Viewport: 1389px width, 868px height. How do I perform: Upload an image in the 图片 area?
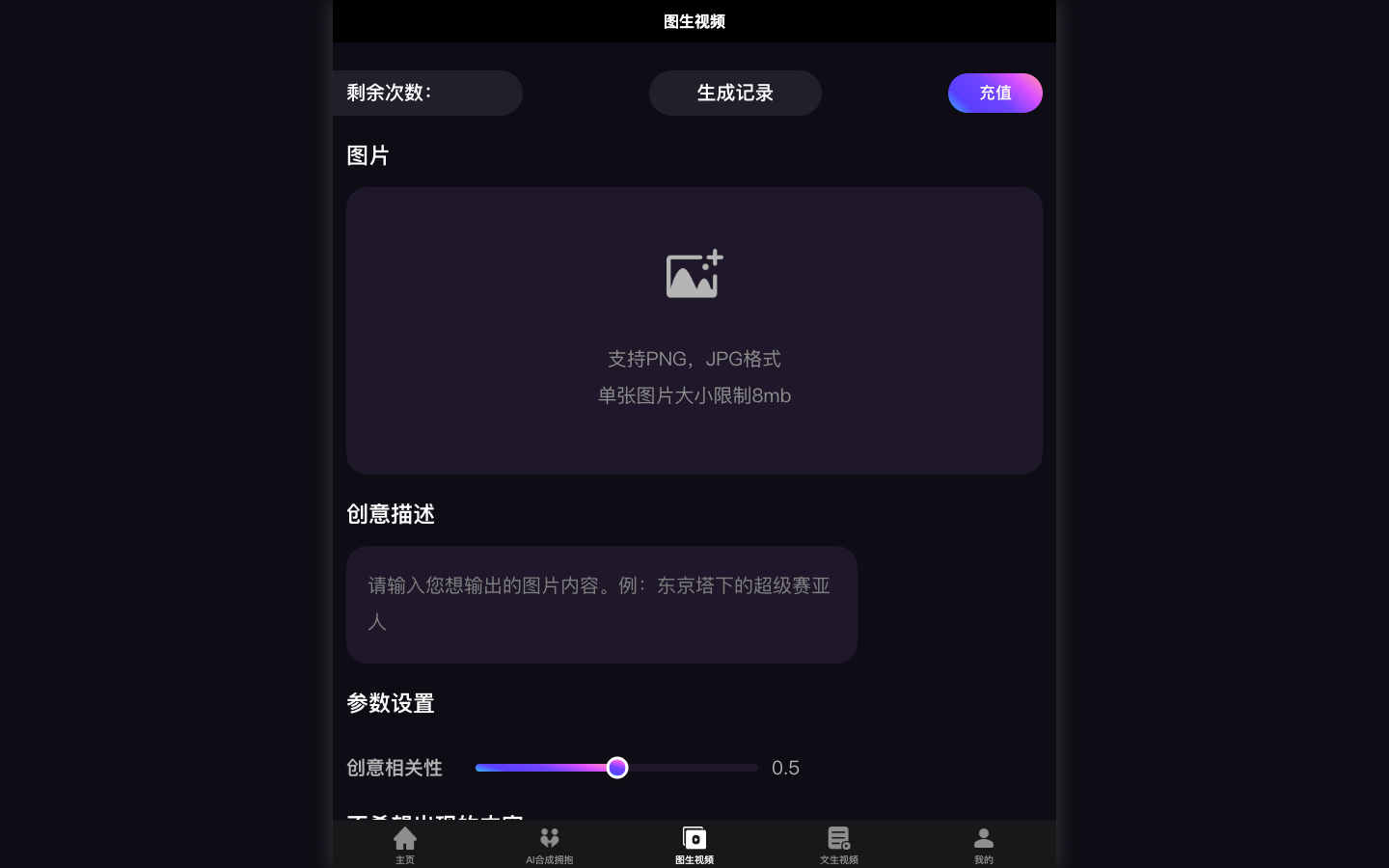[694, 330]
